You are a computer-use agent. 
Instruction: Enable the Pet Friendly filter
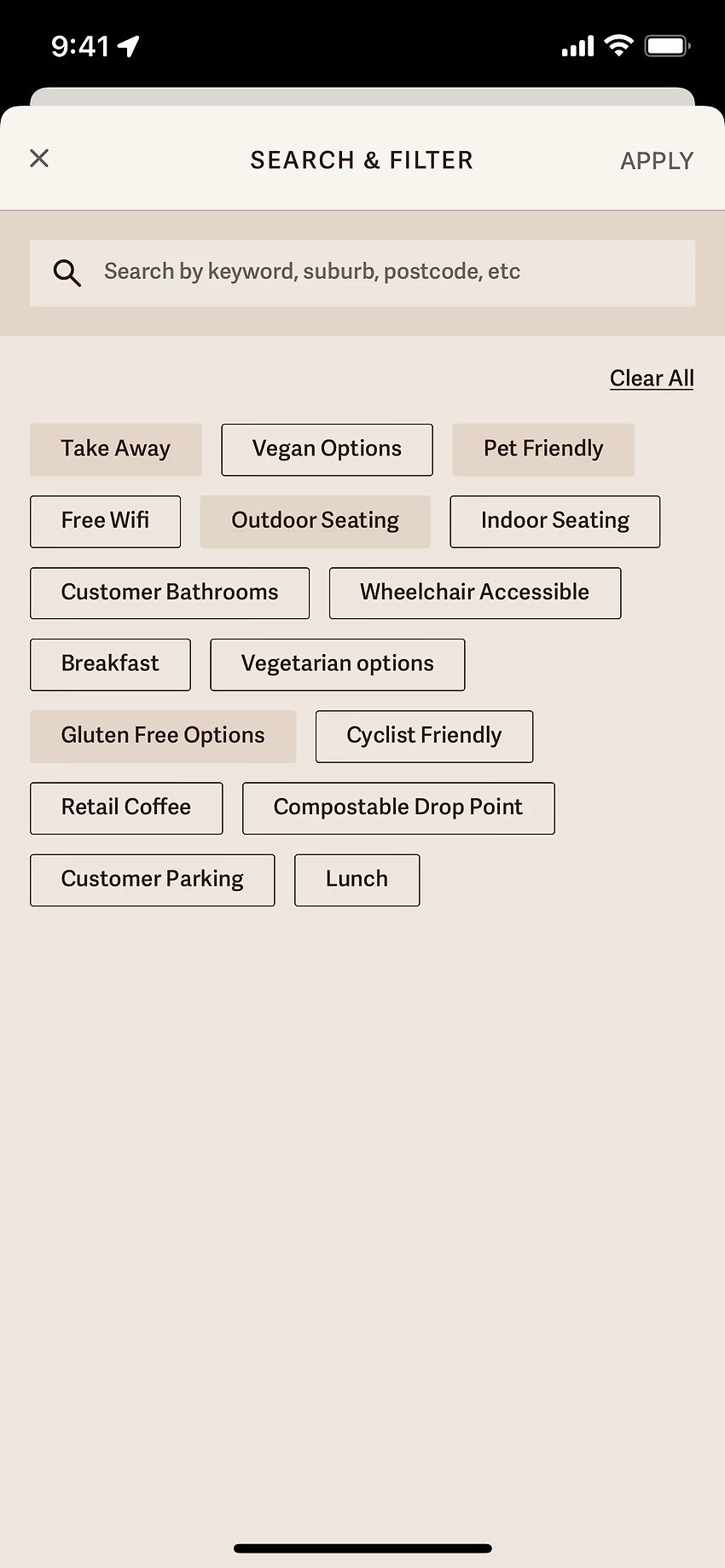pyautogui.click(x=543, y=449)
